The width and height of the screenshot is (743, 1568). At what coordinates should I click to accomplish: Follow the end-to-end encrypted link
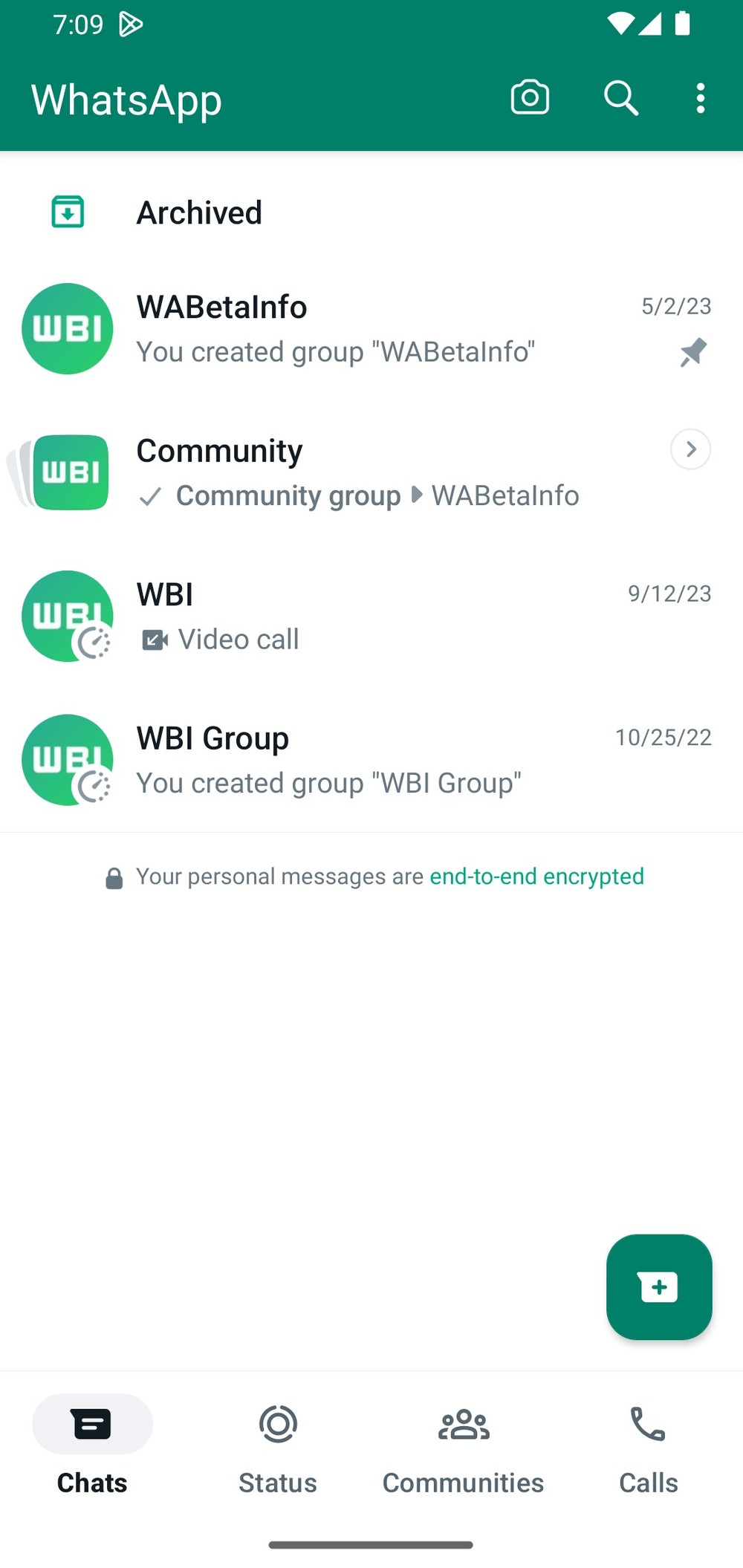tap(536, 876)
